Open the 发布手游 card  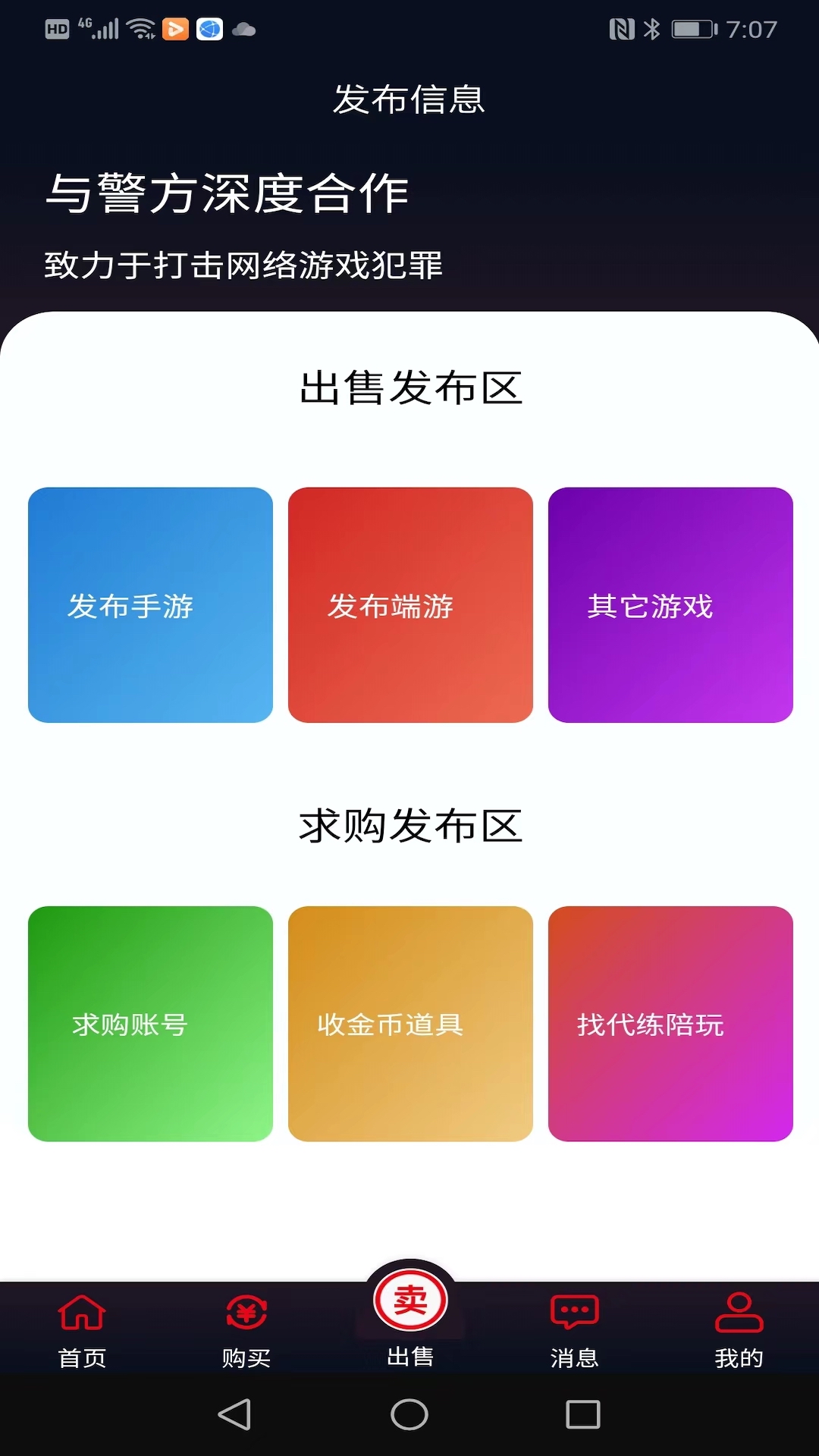click(150, 605)
